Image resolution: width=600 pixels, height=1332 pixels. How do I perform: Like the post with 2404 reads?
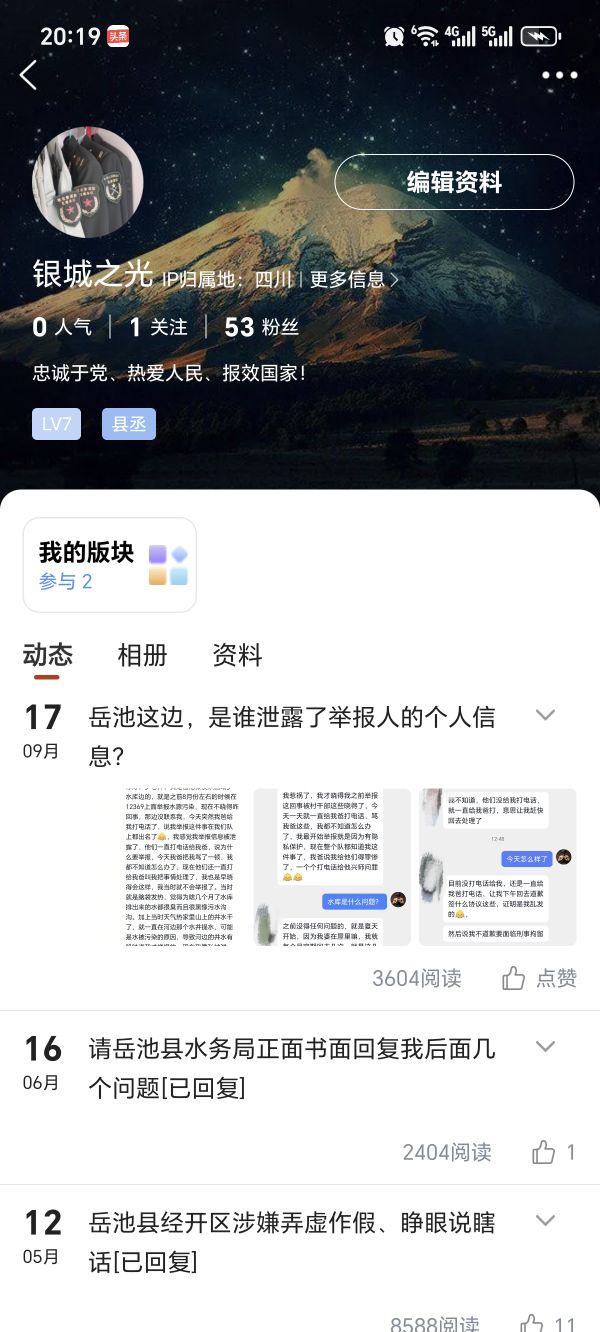552,1153
